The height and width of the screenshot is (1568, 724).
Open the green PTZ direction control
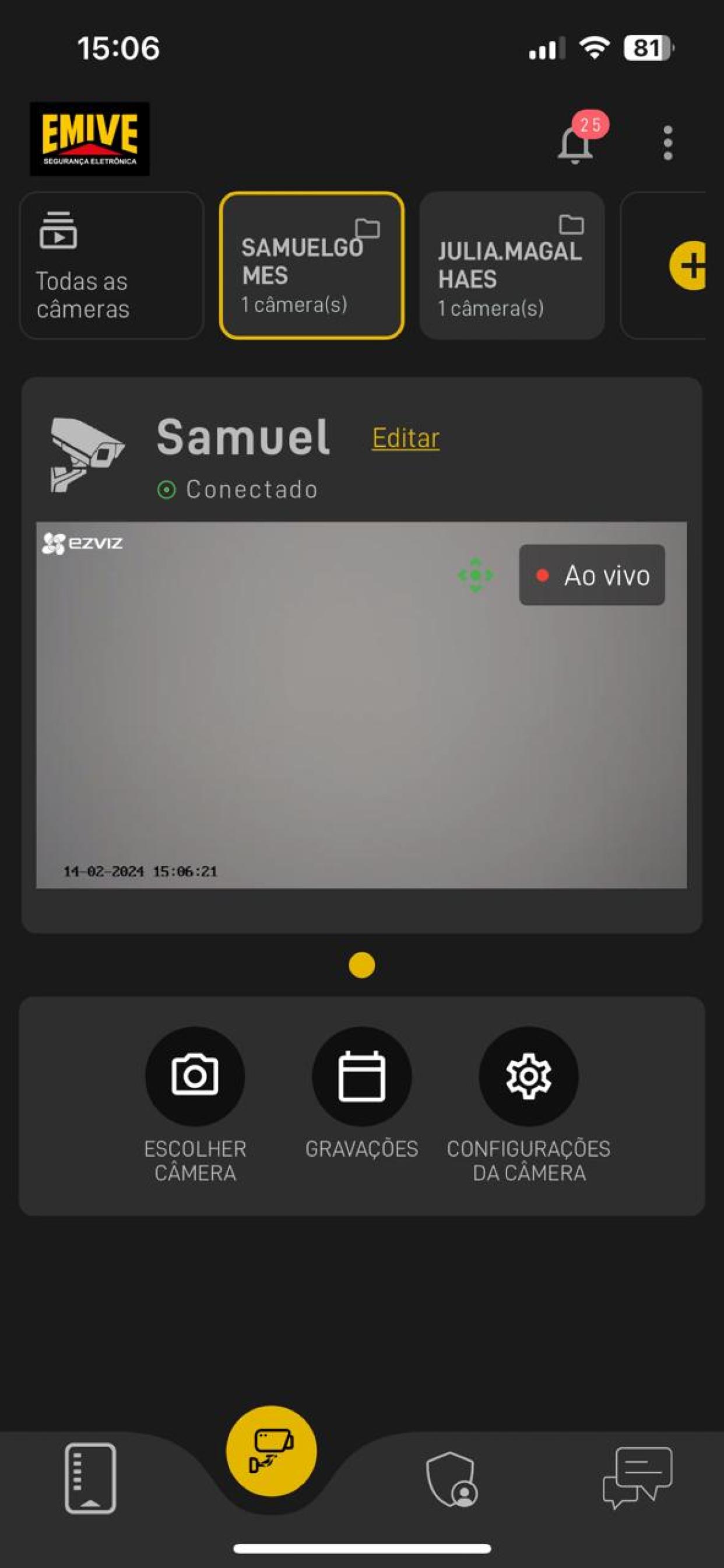point(475,575)
